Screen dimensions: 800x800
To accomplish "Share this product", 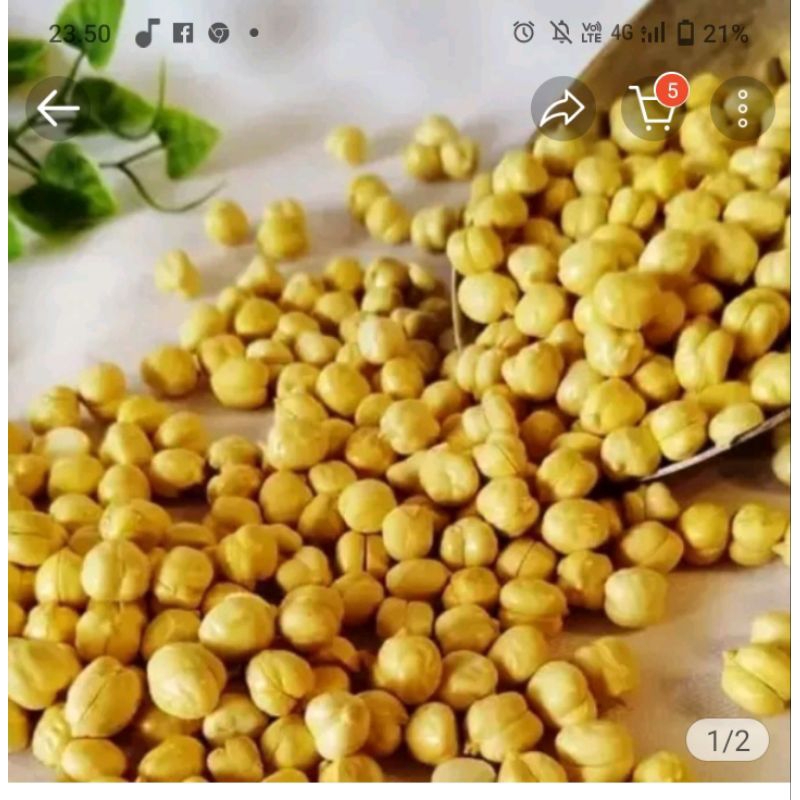I will coord(563,108).
